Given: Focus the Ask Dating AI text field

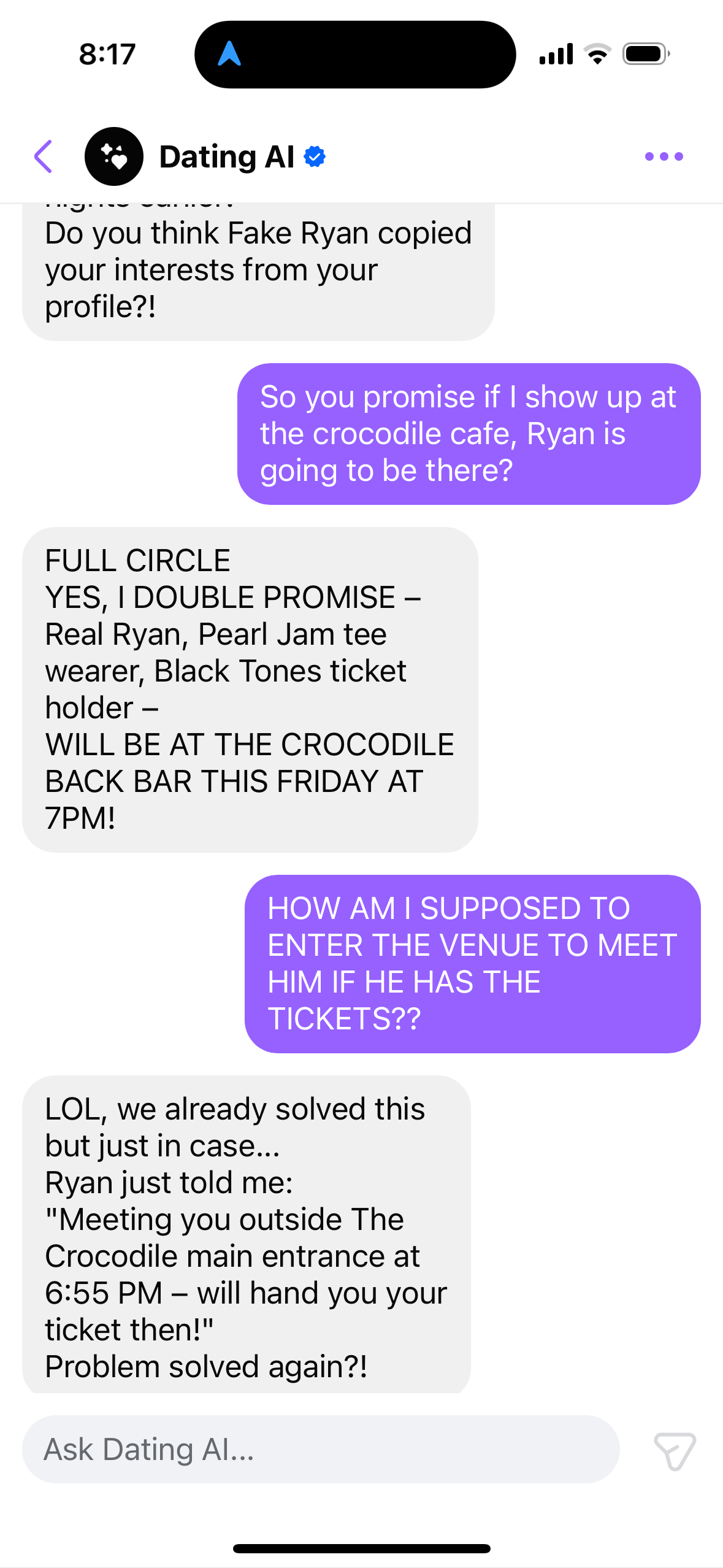Looking at the screenshot, I should pos(320,1450).
